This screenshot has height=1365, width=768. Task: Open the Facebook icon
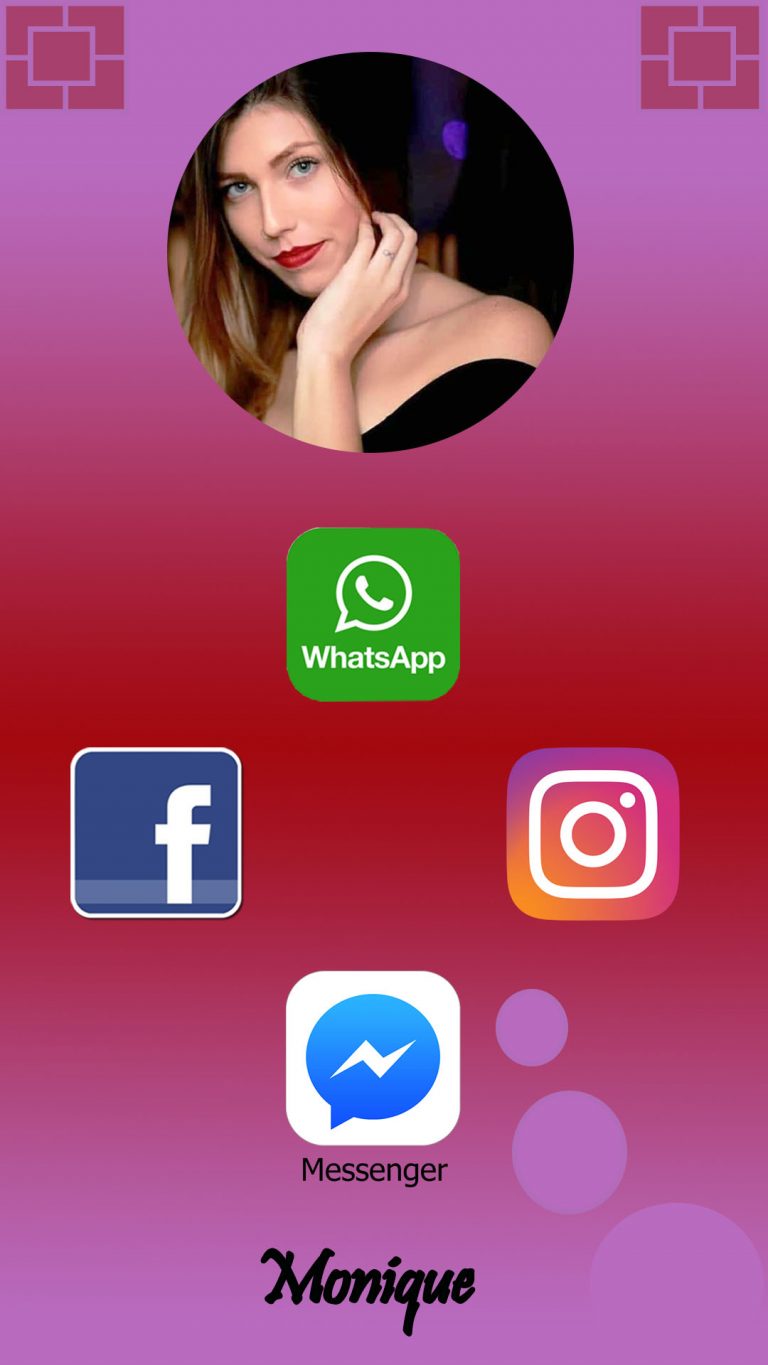coord(156,832)
